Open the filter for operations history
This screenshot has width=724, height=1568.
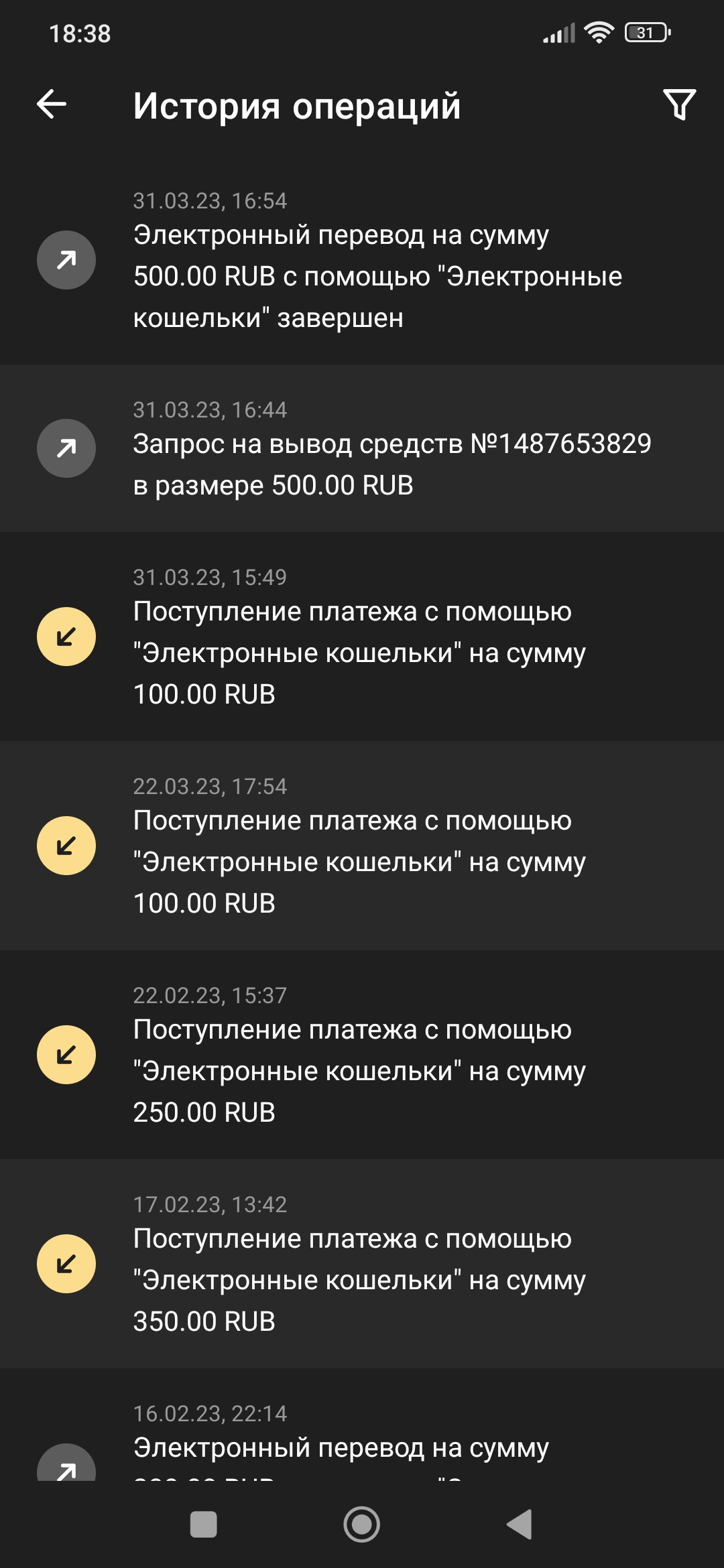[679, 105]
